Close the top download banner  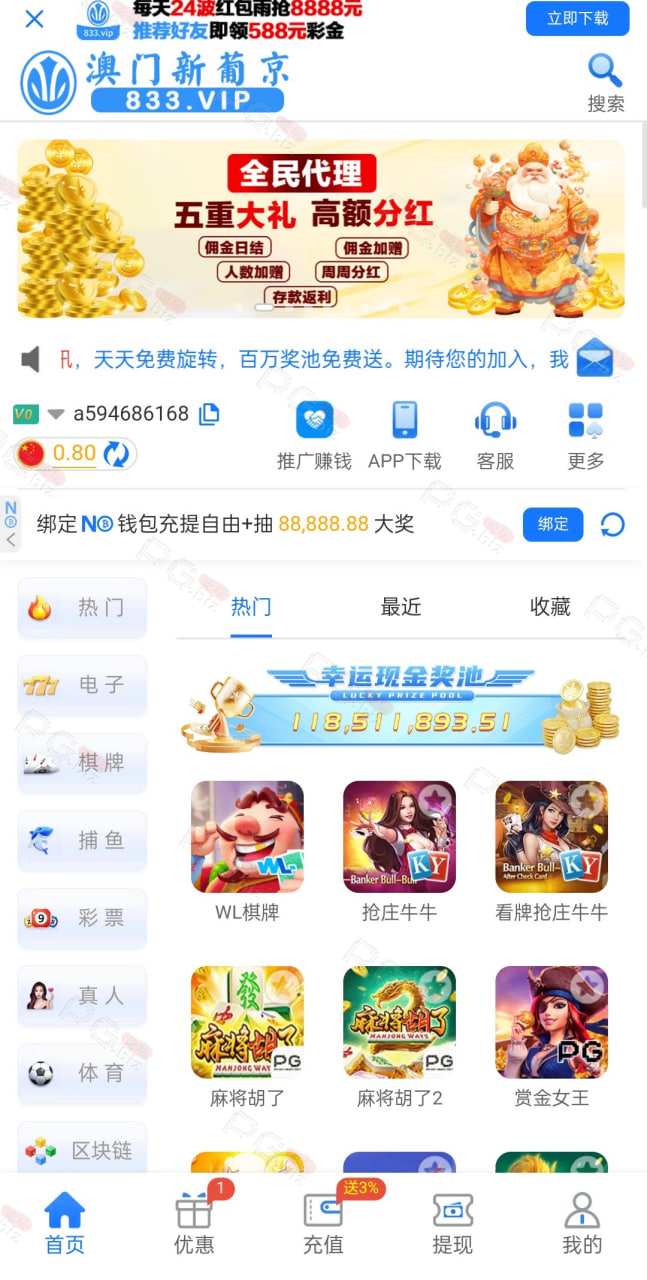34,19
